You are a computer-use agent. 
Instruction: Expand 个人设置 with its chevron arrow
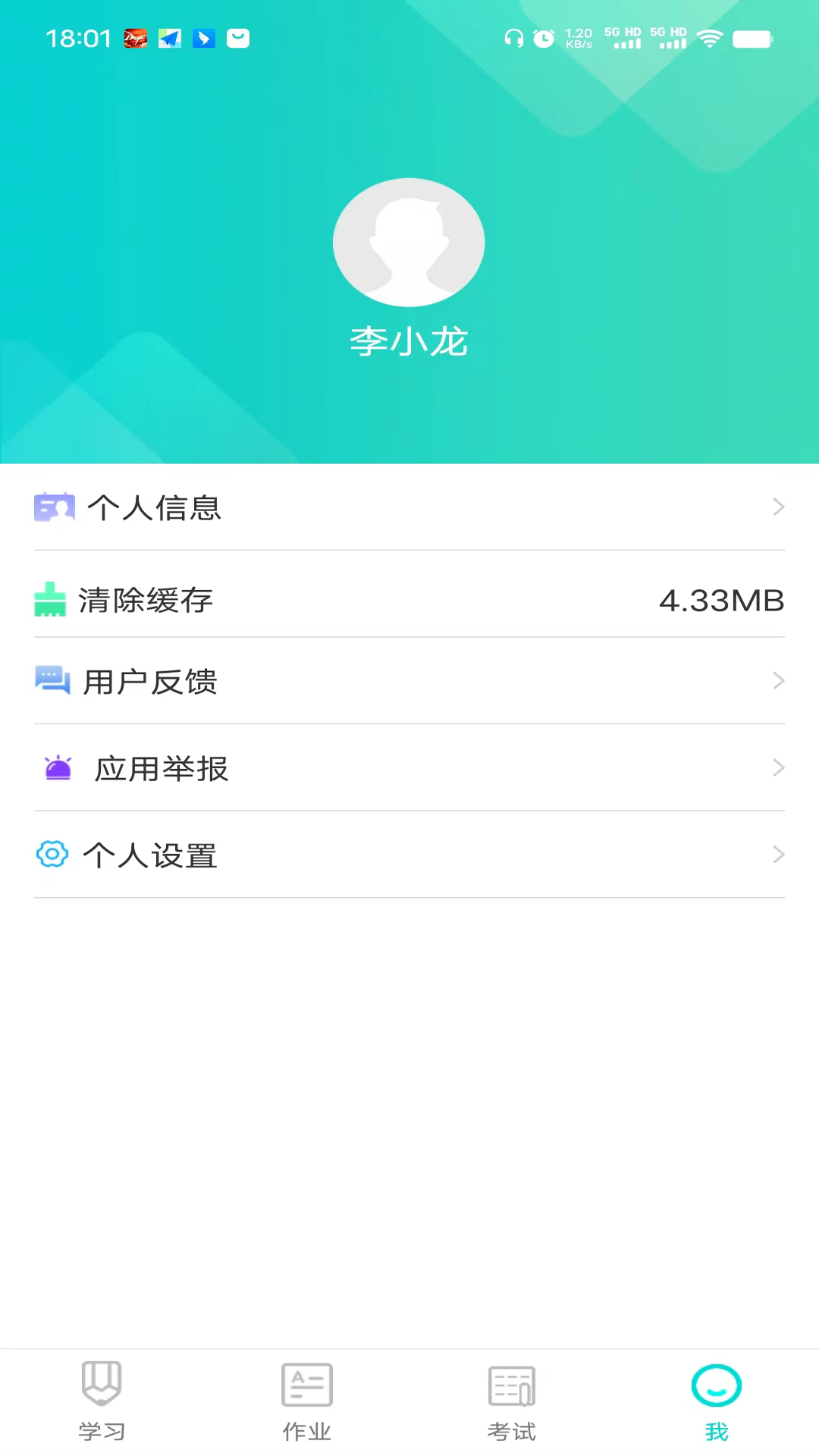coord(778,854)
